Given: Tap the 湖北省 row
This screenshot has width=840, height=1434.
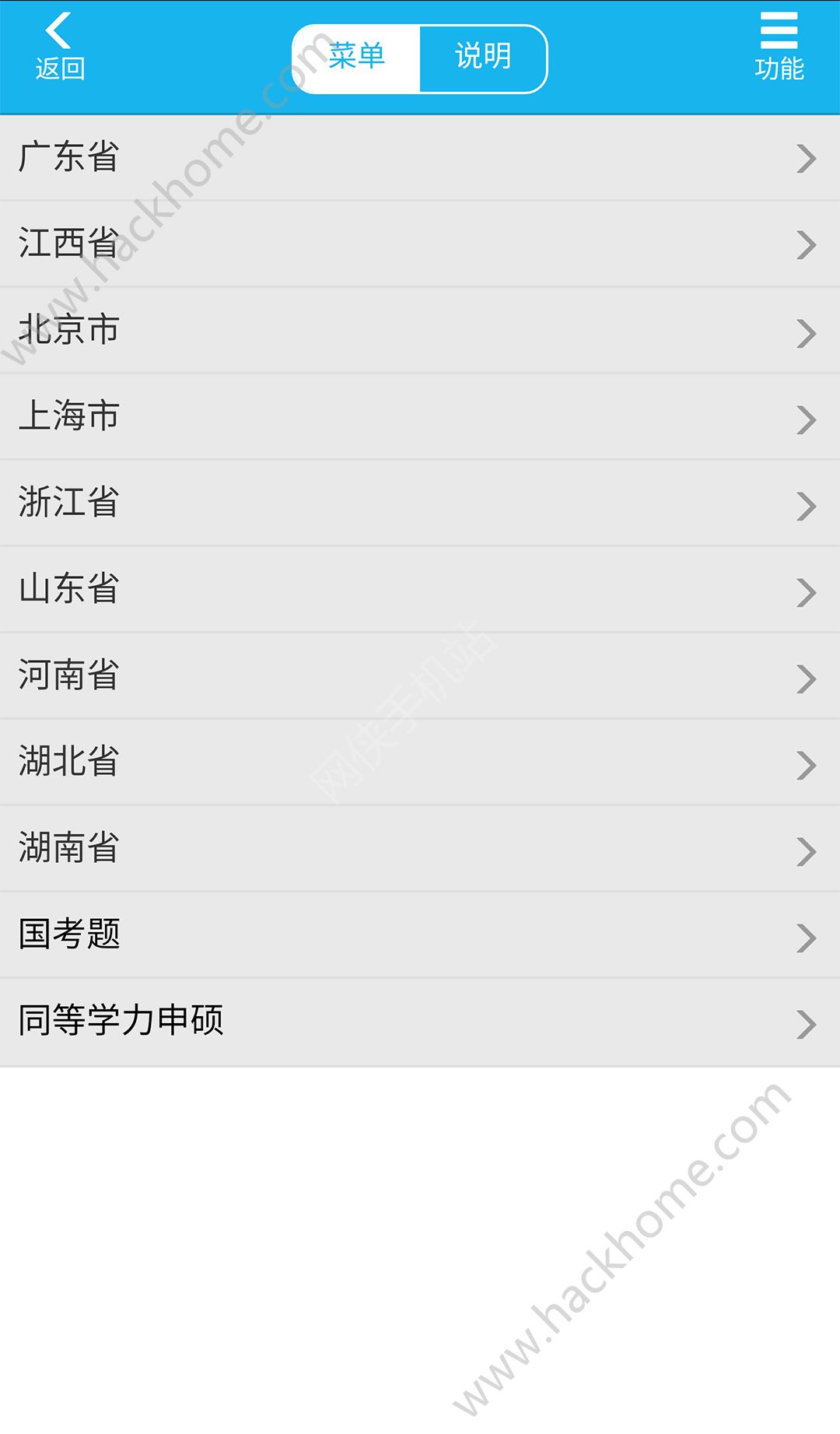Looking at the screenshot, I should click(420, 763).
